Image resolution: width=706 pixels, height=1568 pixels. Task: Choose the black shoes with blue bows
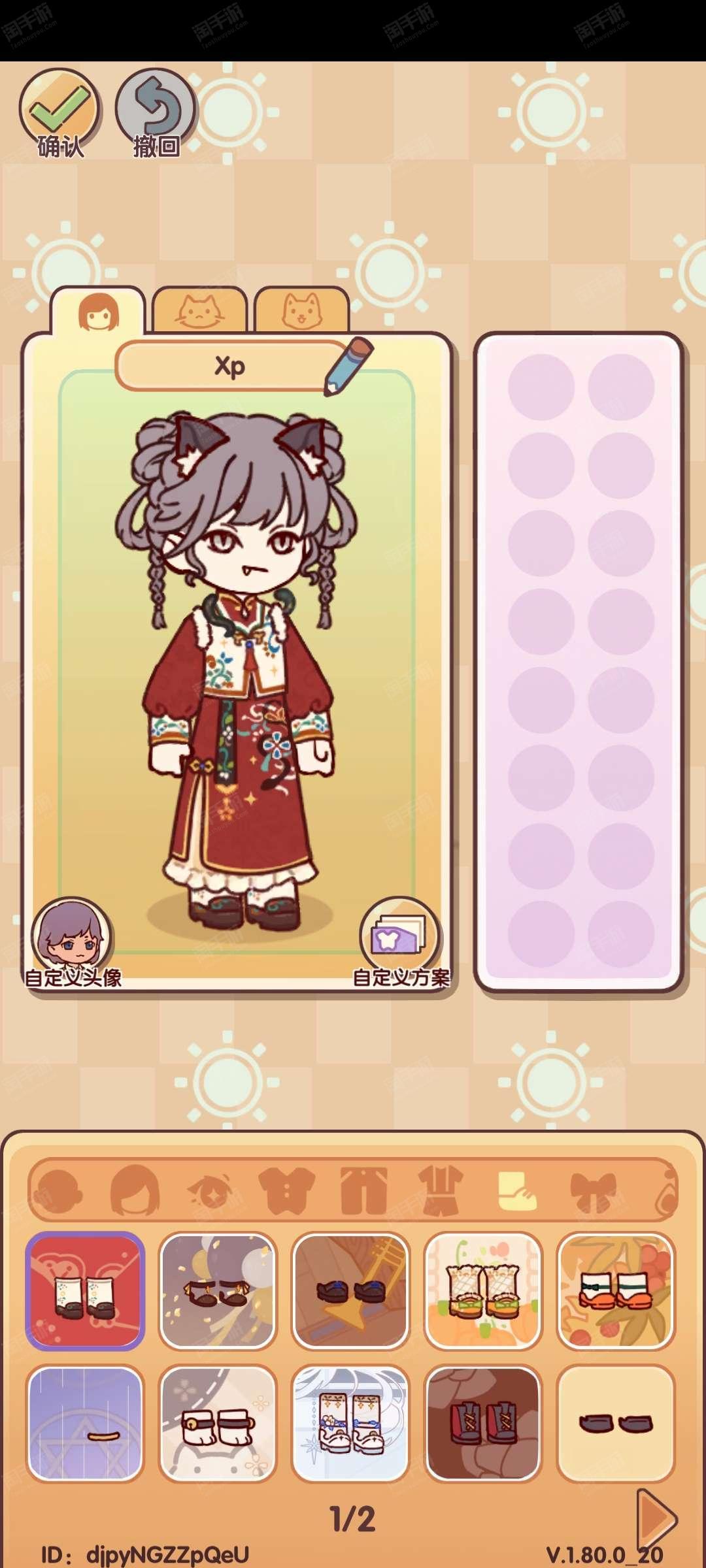coord(350,1291)
